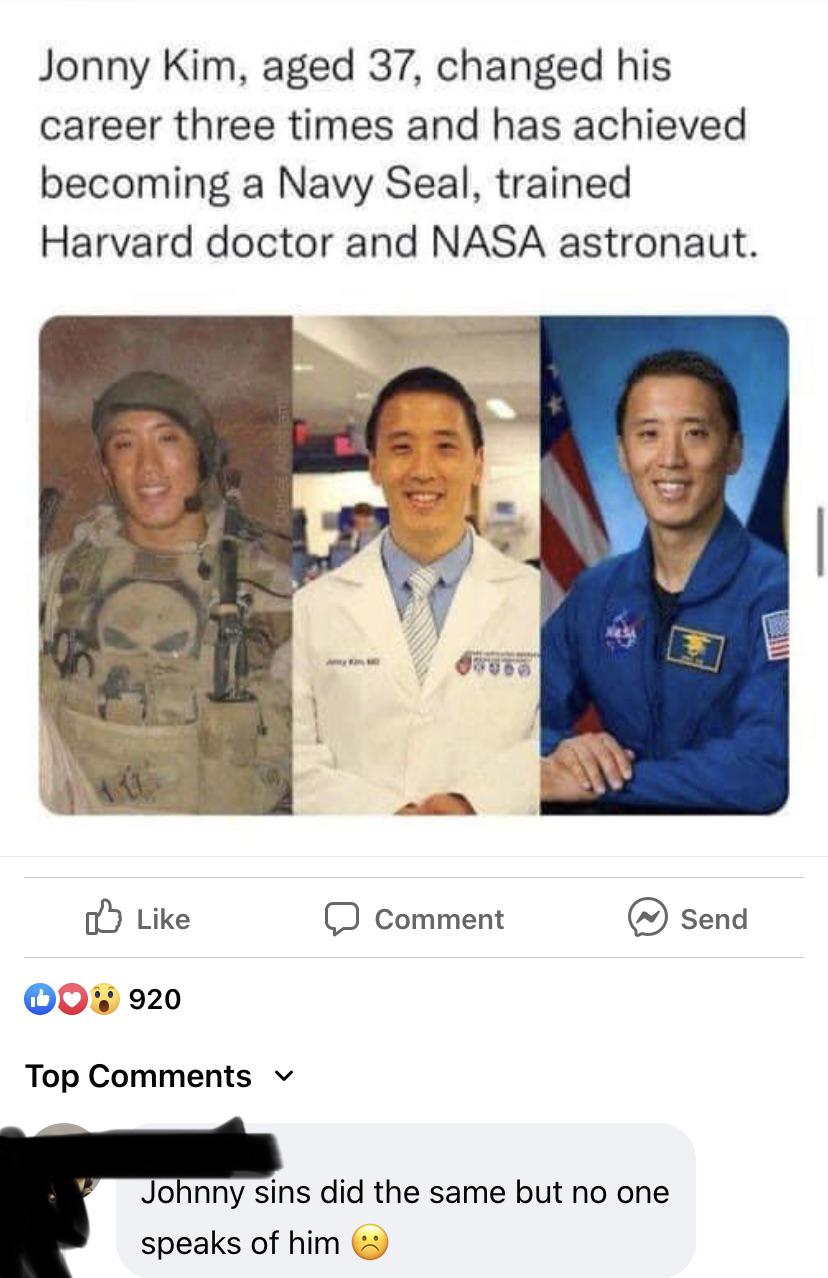View who reacted to the post

[x=103, y=998]
